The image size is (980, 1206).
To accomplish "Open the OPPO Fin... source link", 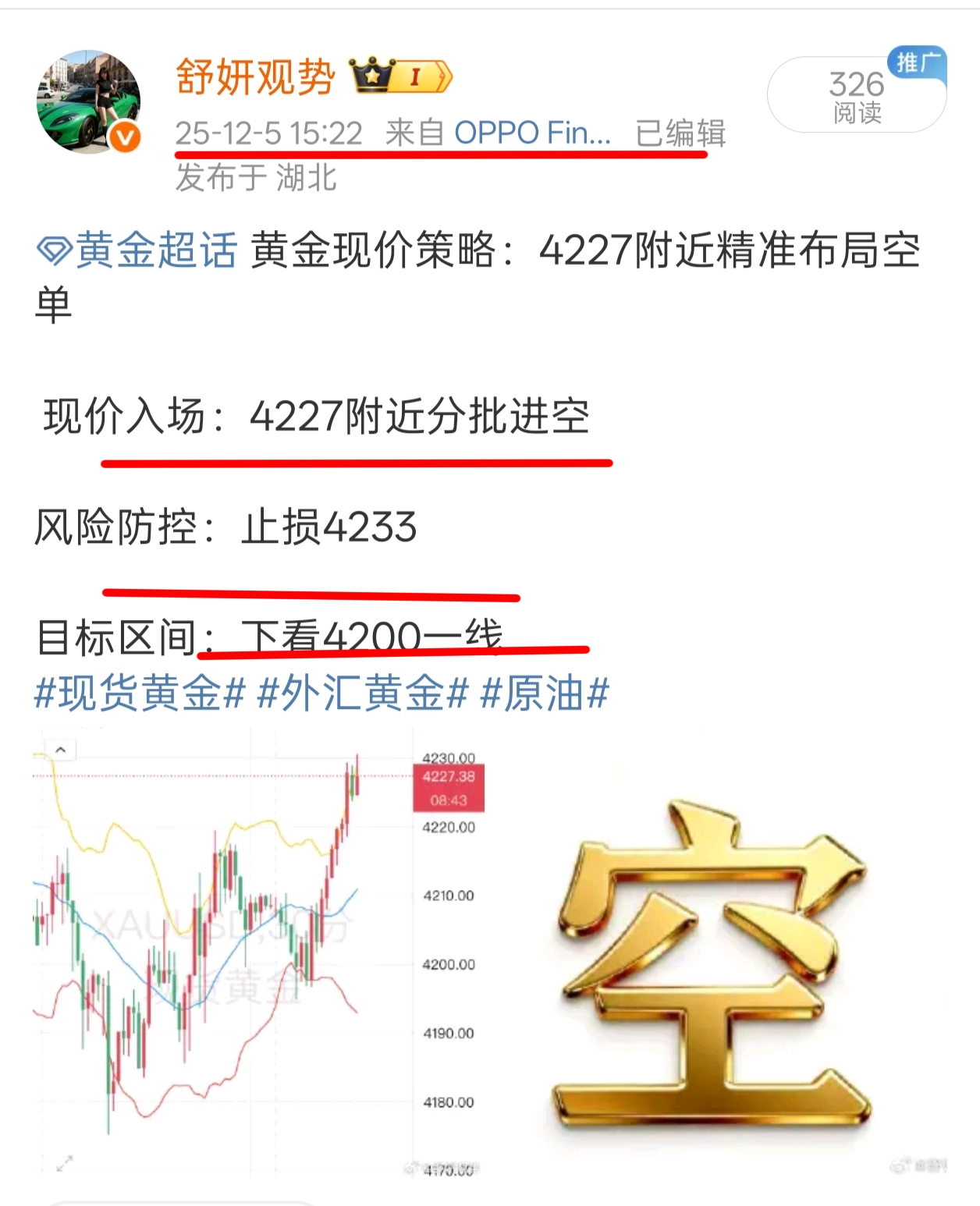I will tap(532, 133).
